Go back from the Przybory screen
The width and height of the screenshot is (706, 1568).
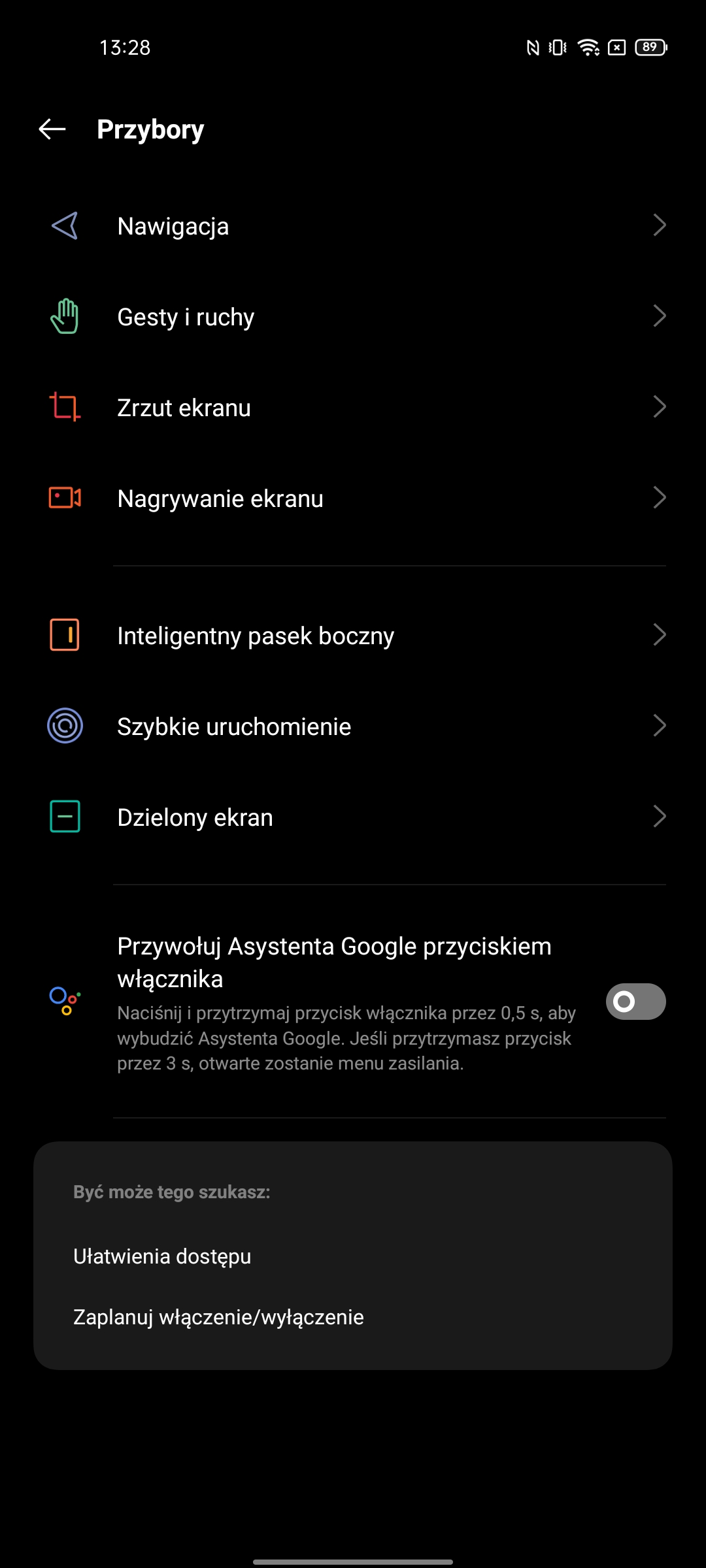point(52,129)
